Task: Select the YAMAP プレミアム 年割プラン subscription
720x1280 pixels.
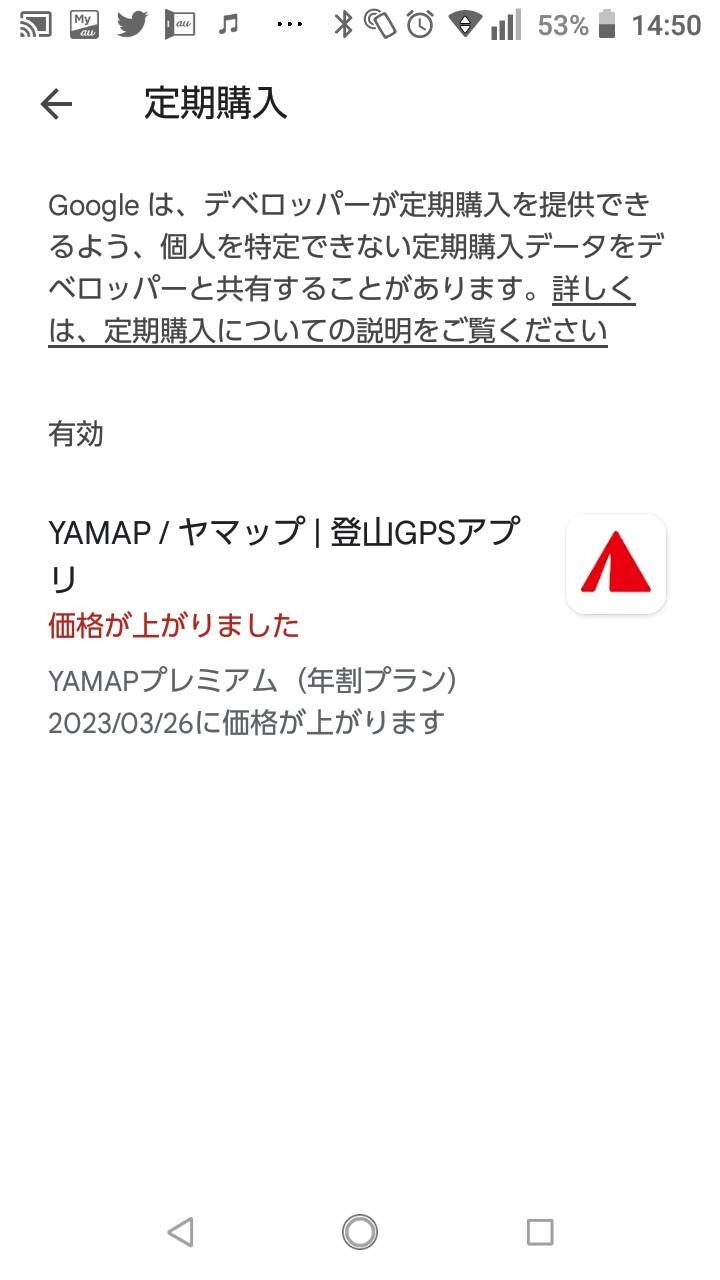Action: pyautogui.click(x=254, y=680)
